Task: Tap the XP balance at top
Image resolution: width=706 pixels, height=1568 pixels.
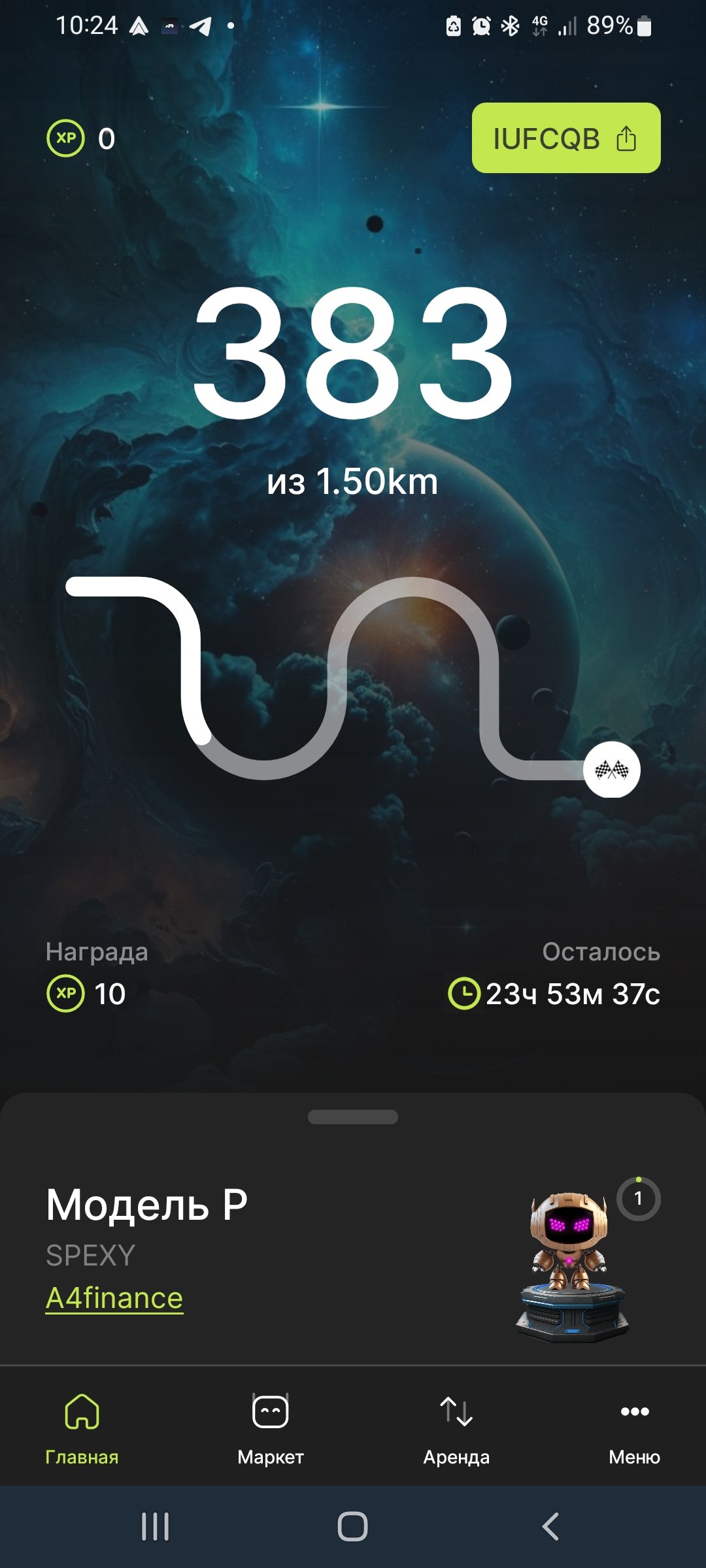Action: click(81, 139)
